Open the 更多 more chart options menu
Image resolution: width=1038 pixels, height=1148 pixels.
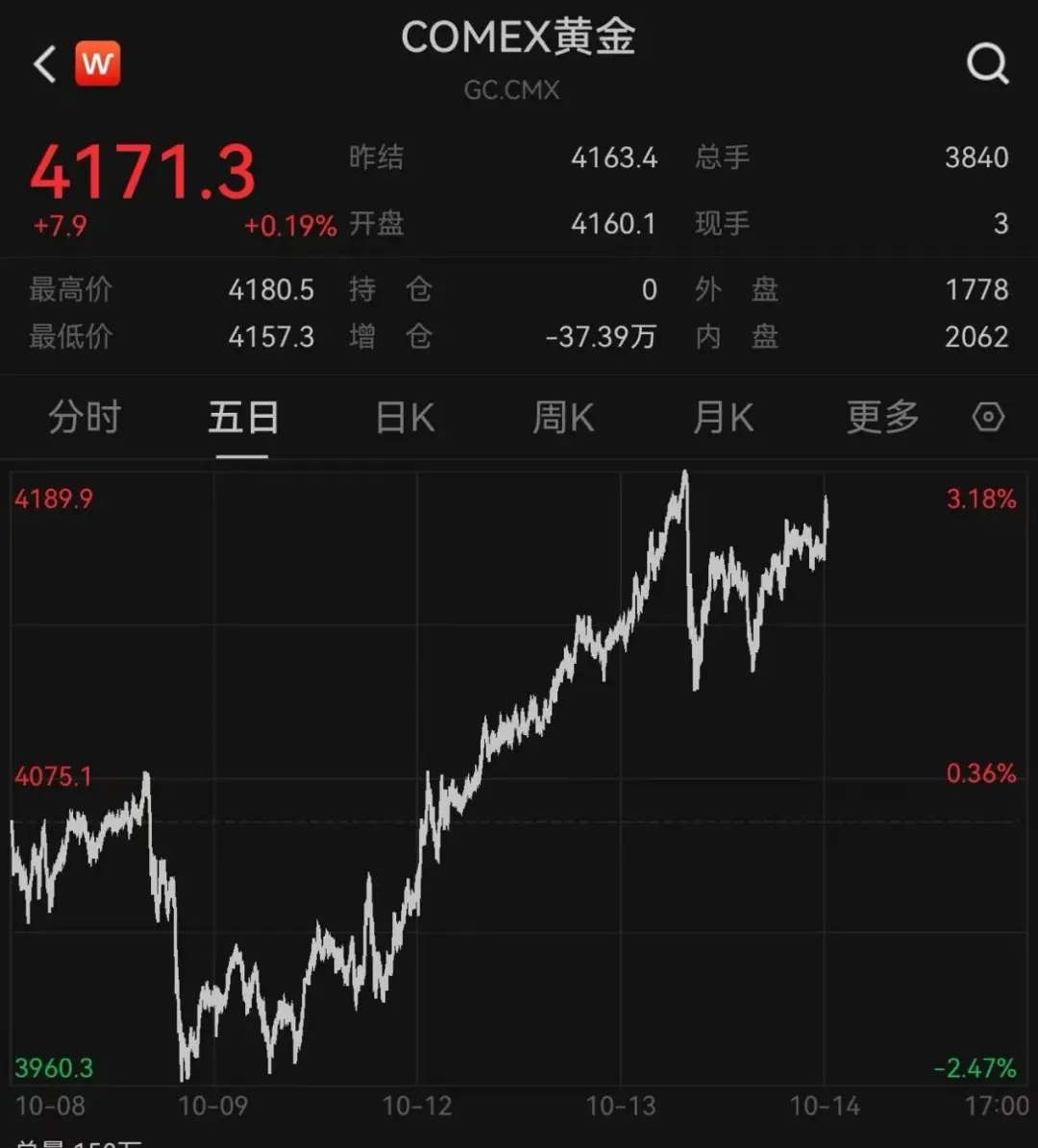[x=881, y=417]
